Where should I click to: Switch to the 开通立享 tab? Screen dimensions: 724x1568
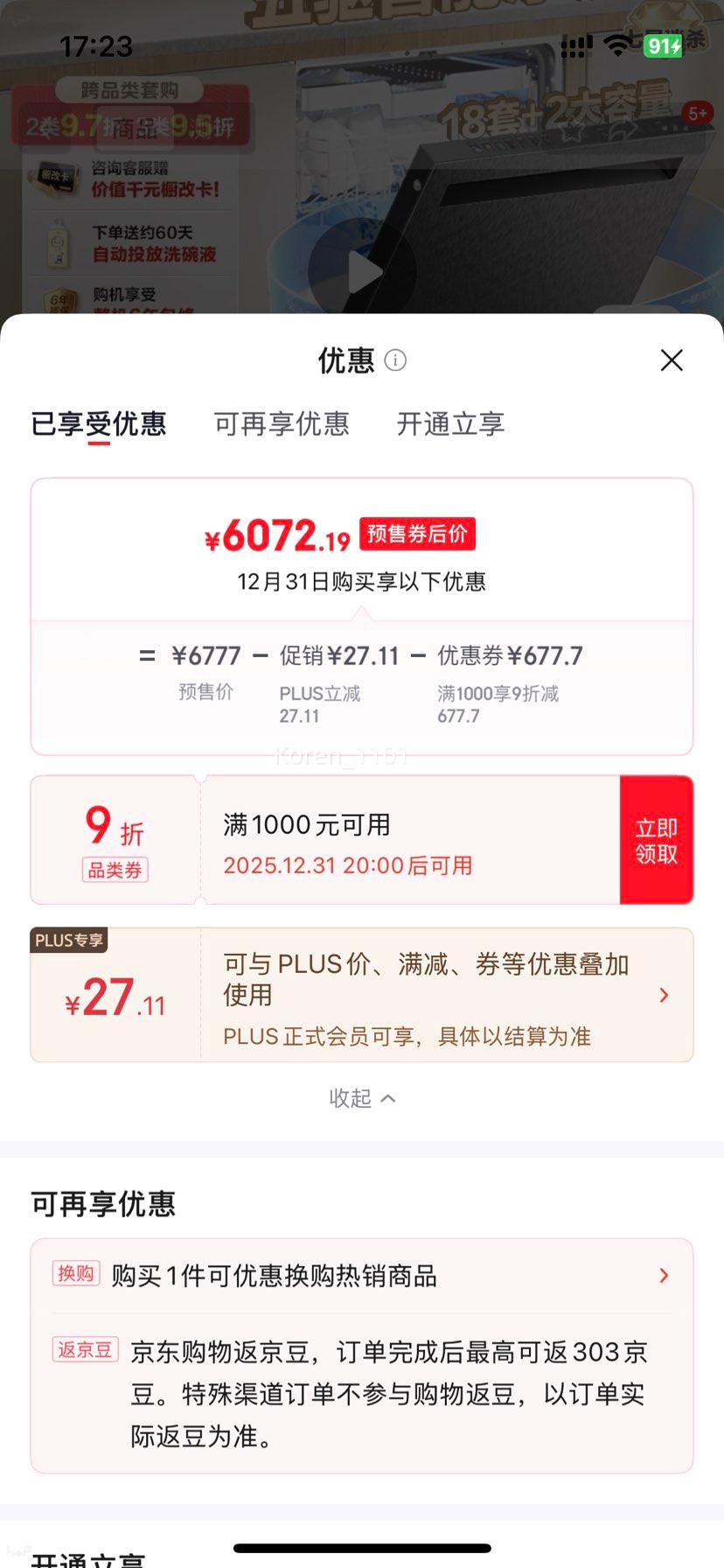click(449, 424)
